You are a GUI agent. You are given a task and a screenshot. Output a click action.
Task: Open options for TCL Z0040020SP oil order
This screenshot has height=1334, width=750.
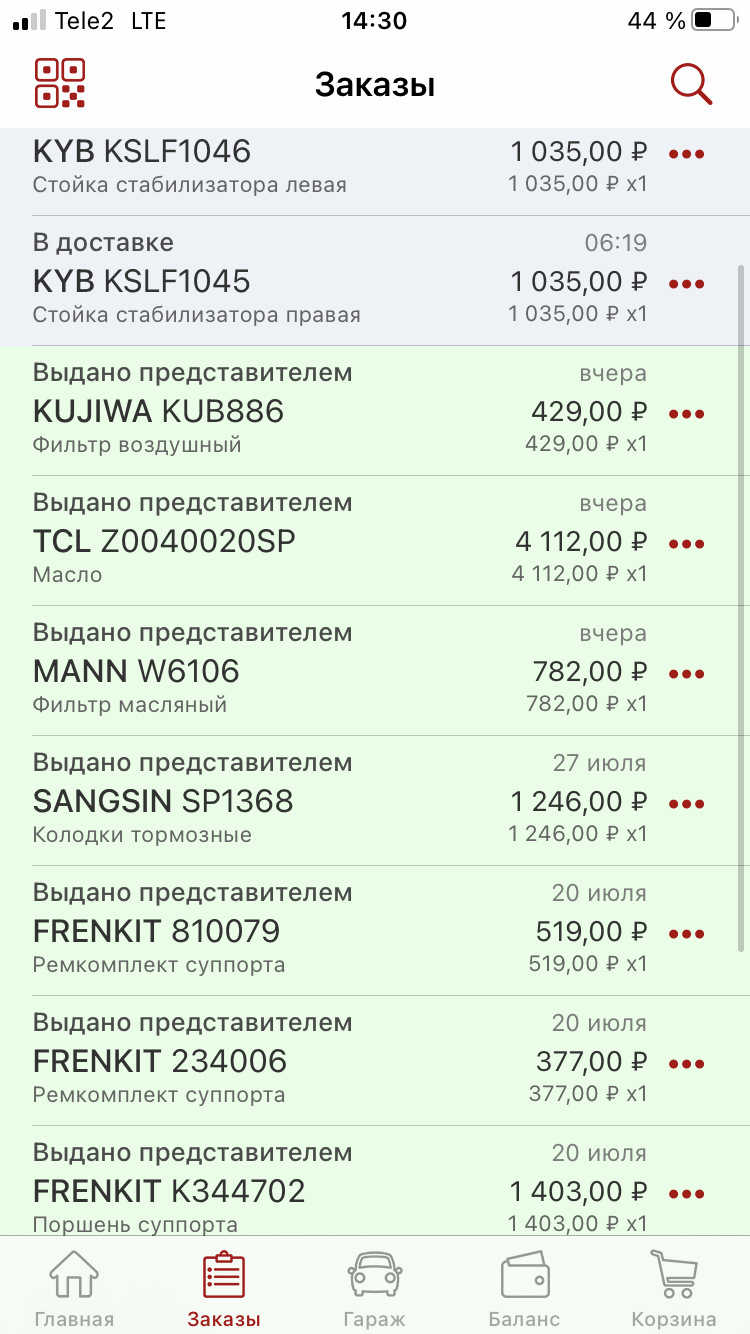pyautogui.click(x=686, y=543)
